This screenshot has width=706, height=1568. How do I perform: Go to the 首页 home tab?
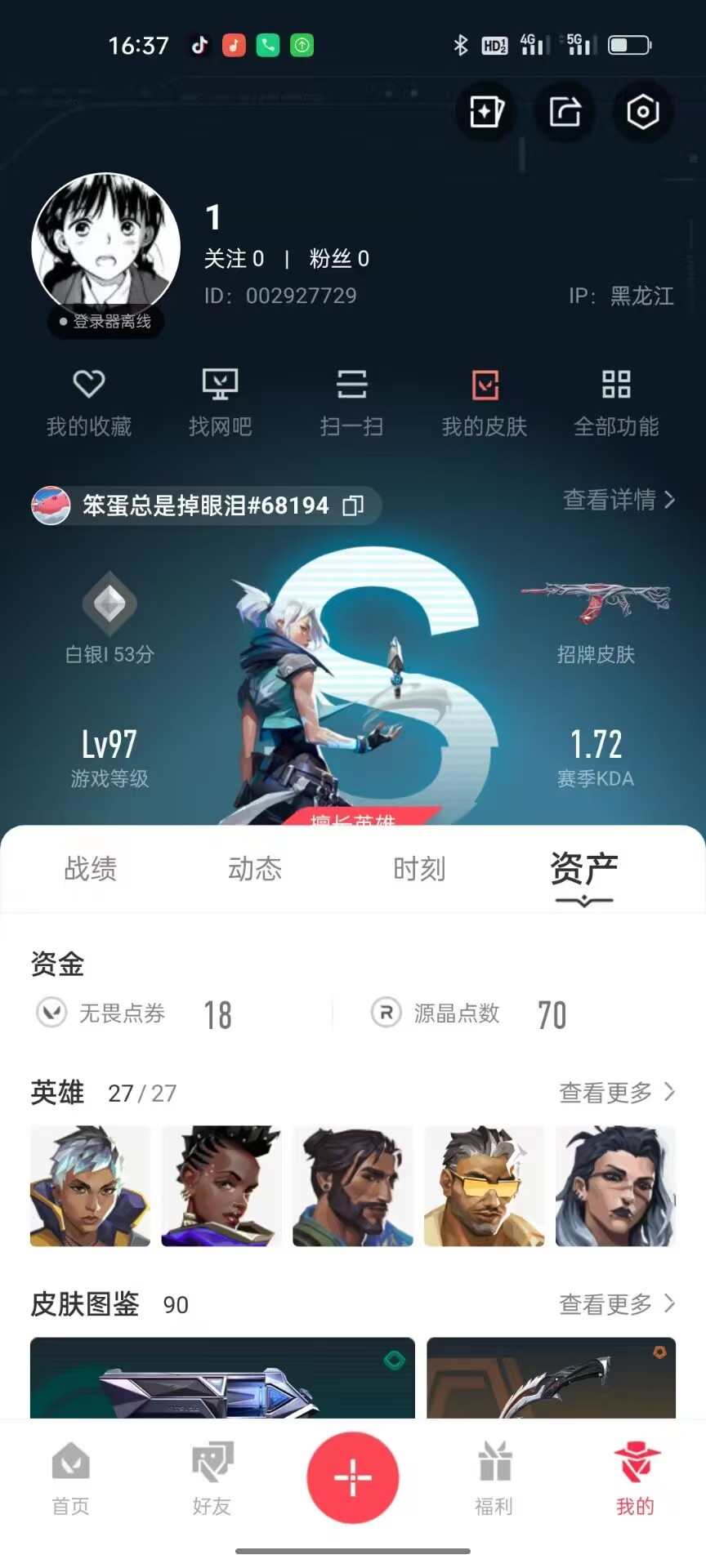[71, 1479]
